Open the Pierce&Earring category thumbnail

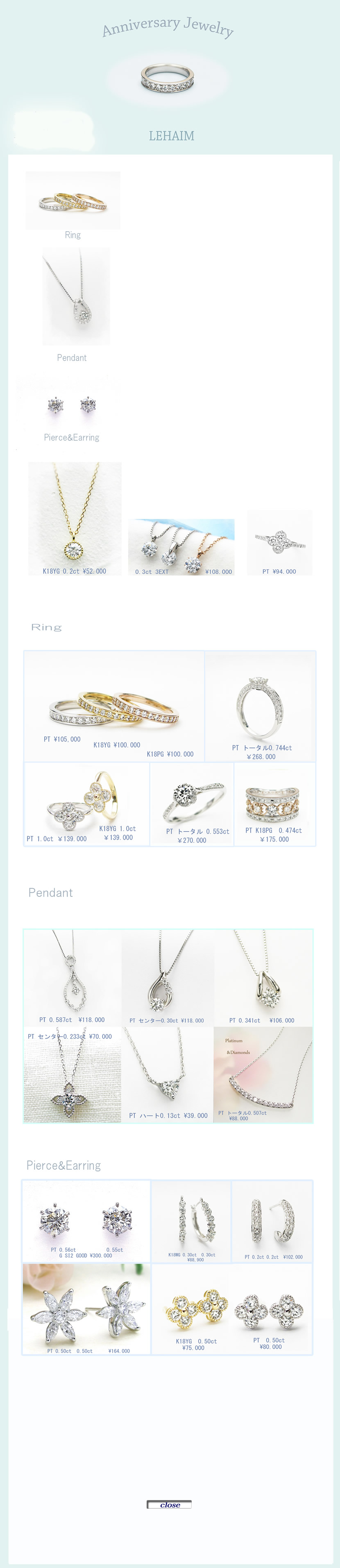pos(71,405)
